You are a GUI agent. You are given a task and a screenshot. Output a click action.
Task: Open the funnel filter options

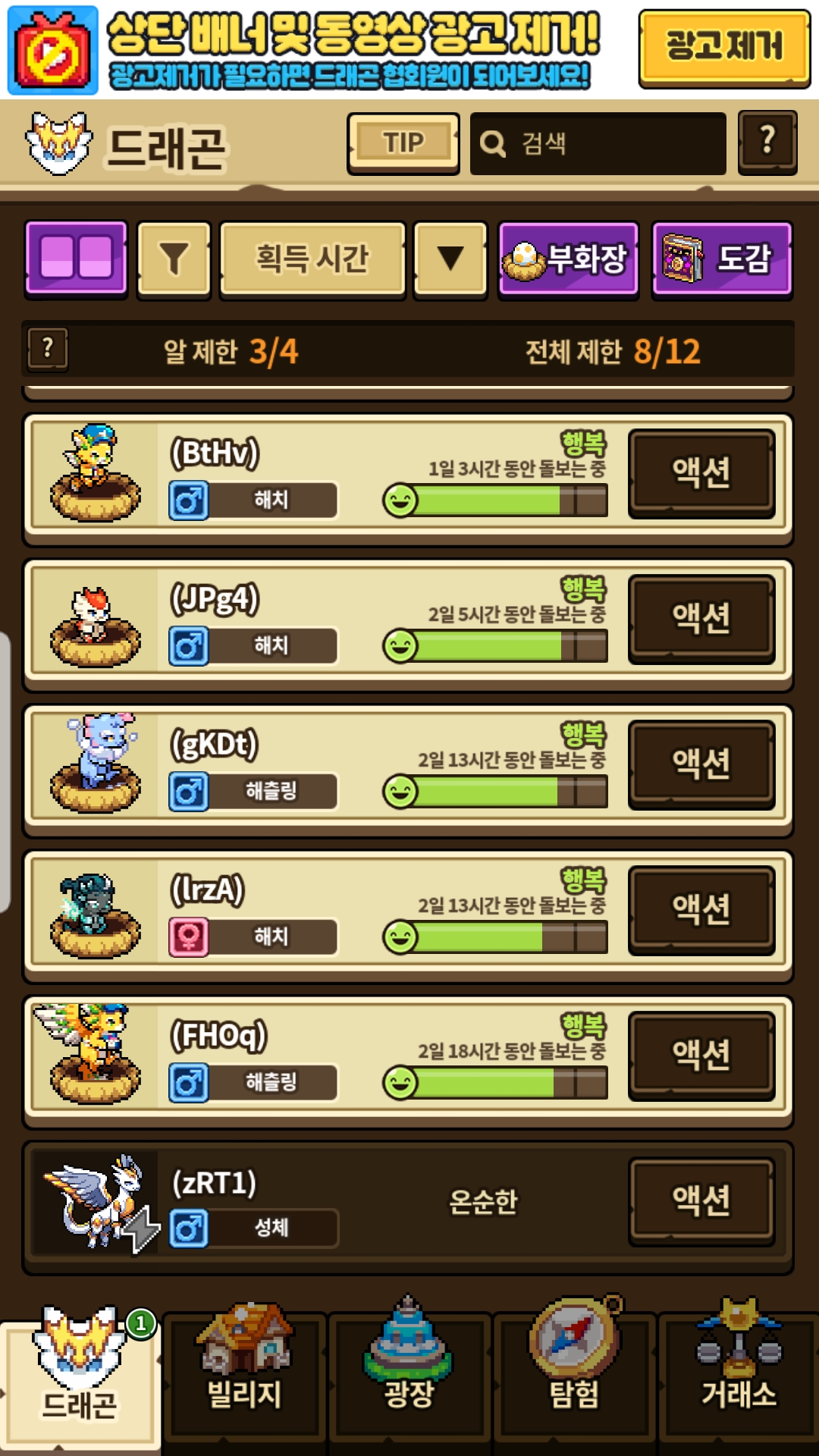coord(174,259)
